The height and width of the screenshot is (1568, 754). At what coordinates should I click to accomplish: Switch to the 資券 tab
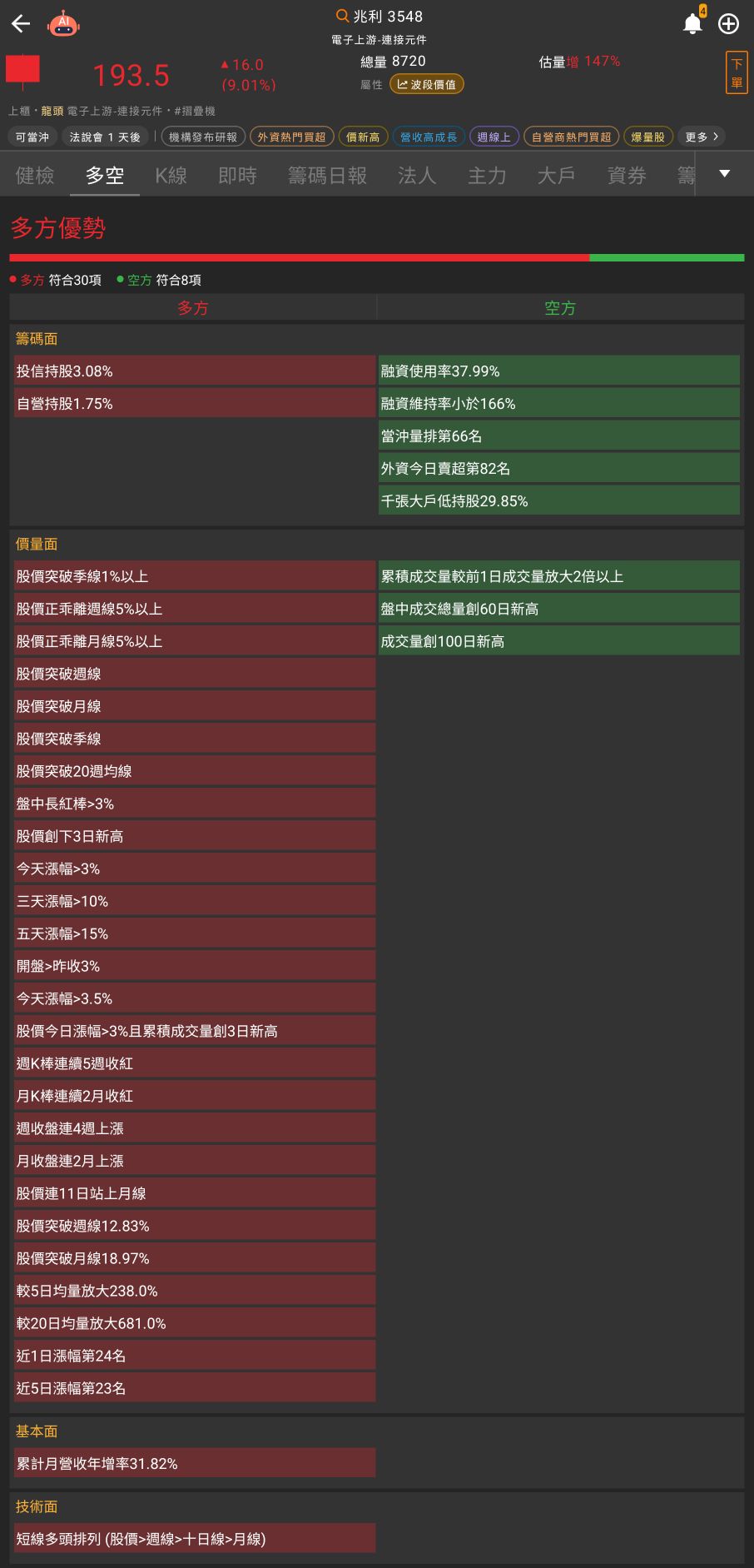(627, 175)
